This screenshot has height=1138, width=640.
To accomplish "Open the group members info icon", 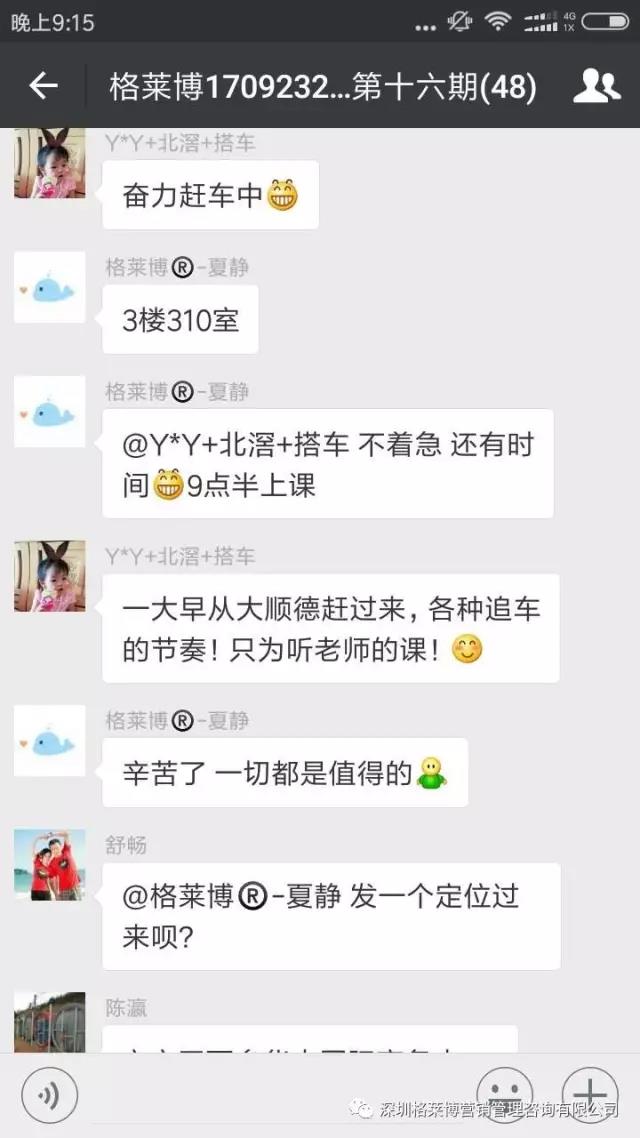I will [596, 87].
